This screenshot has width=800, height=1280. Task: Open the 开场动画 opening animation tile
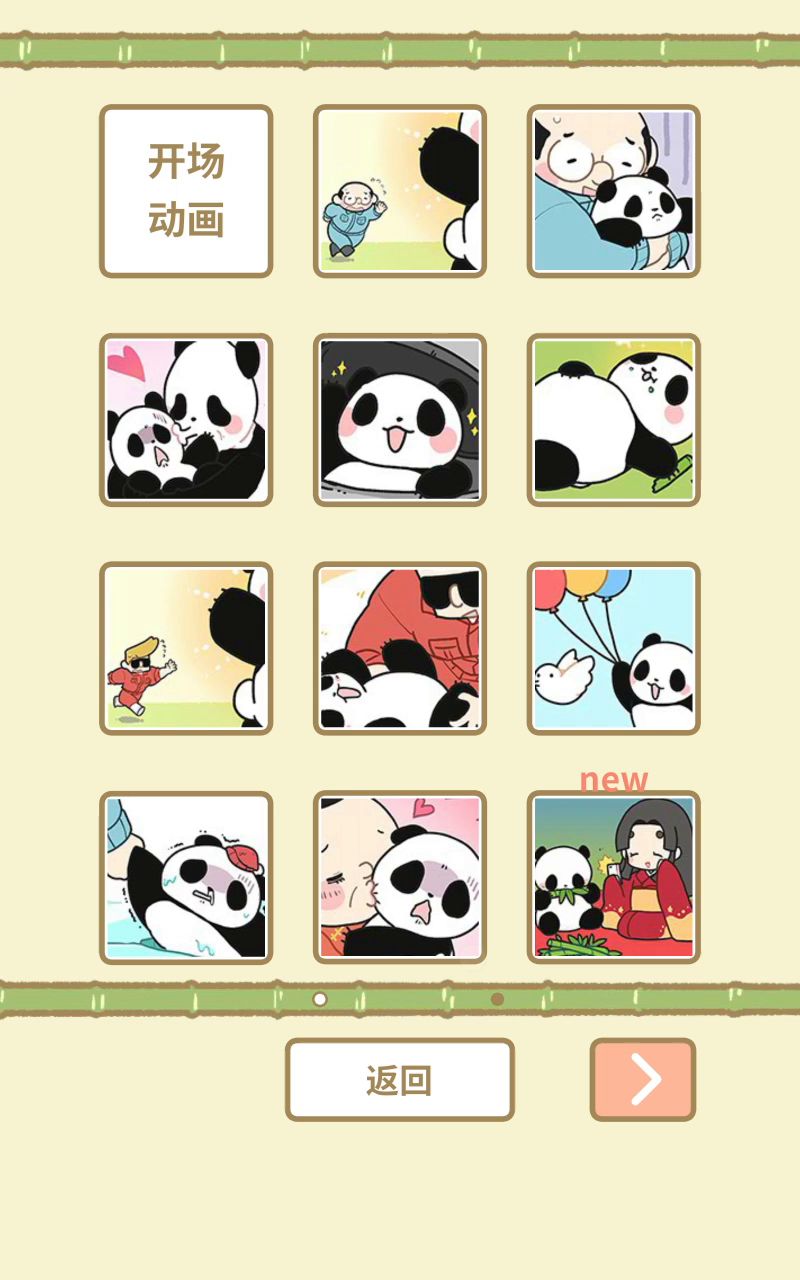pos(186,191)
